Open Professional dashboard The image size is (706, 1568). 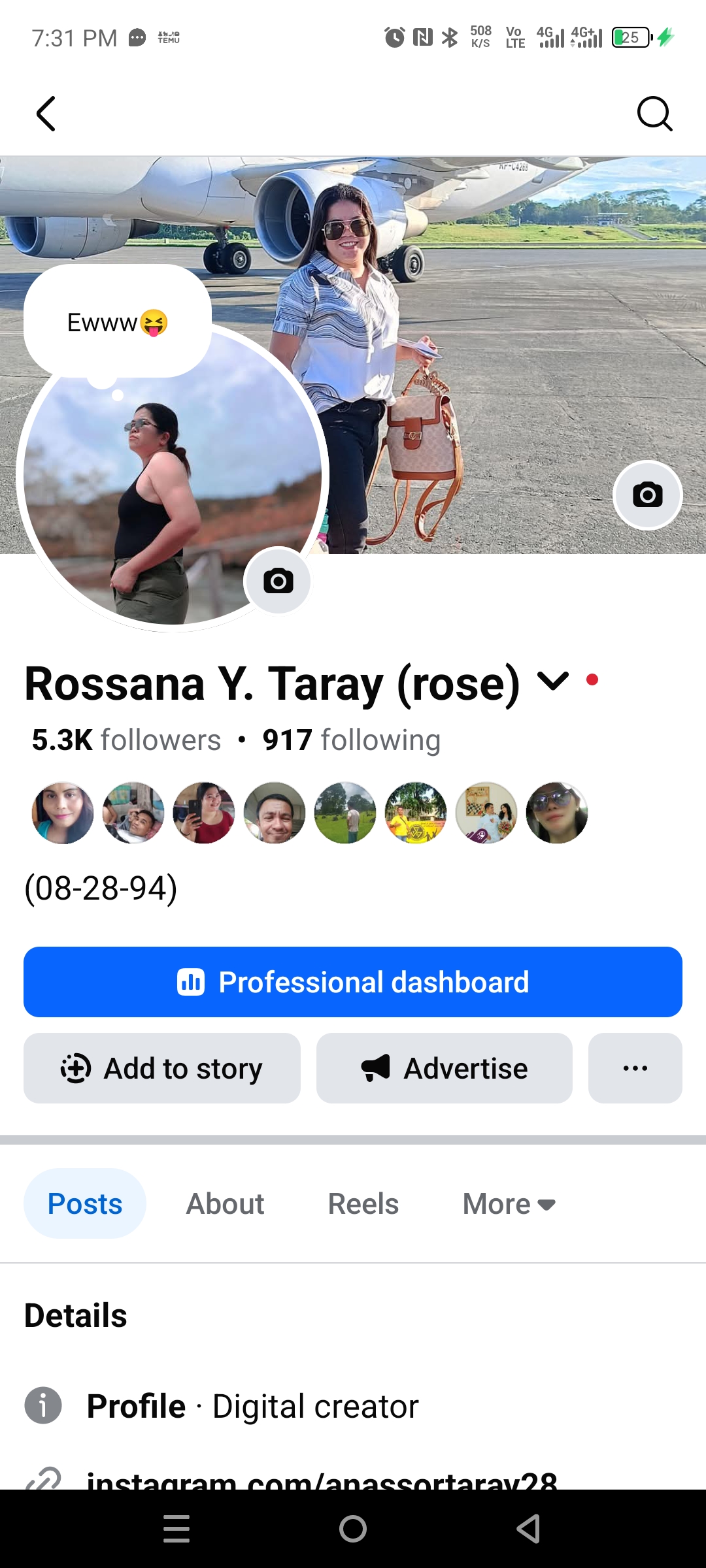pyautogui.click(x=353, y=982)
